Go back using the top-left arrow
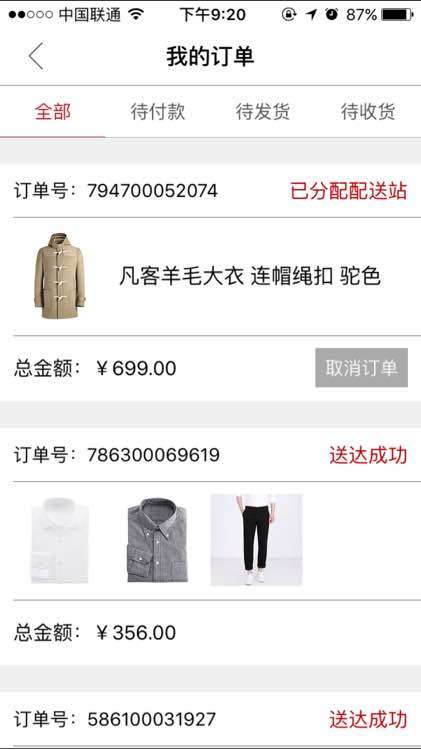The image size is (421, 750). coord(36,56)
